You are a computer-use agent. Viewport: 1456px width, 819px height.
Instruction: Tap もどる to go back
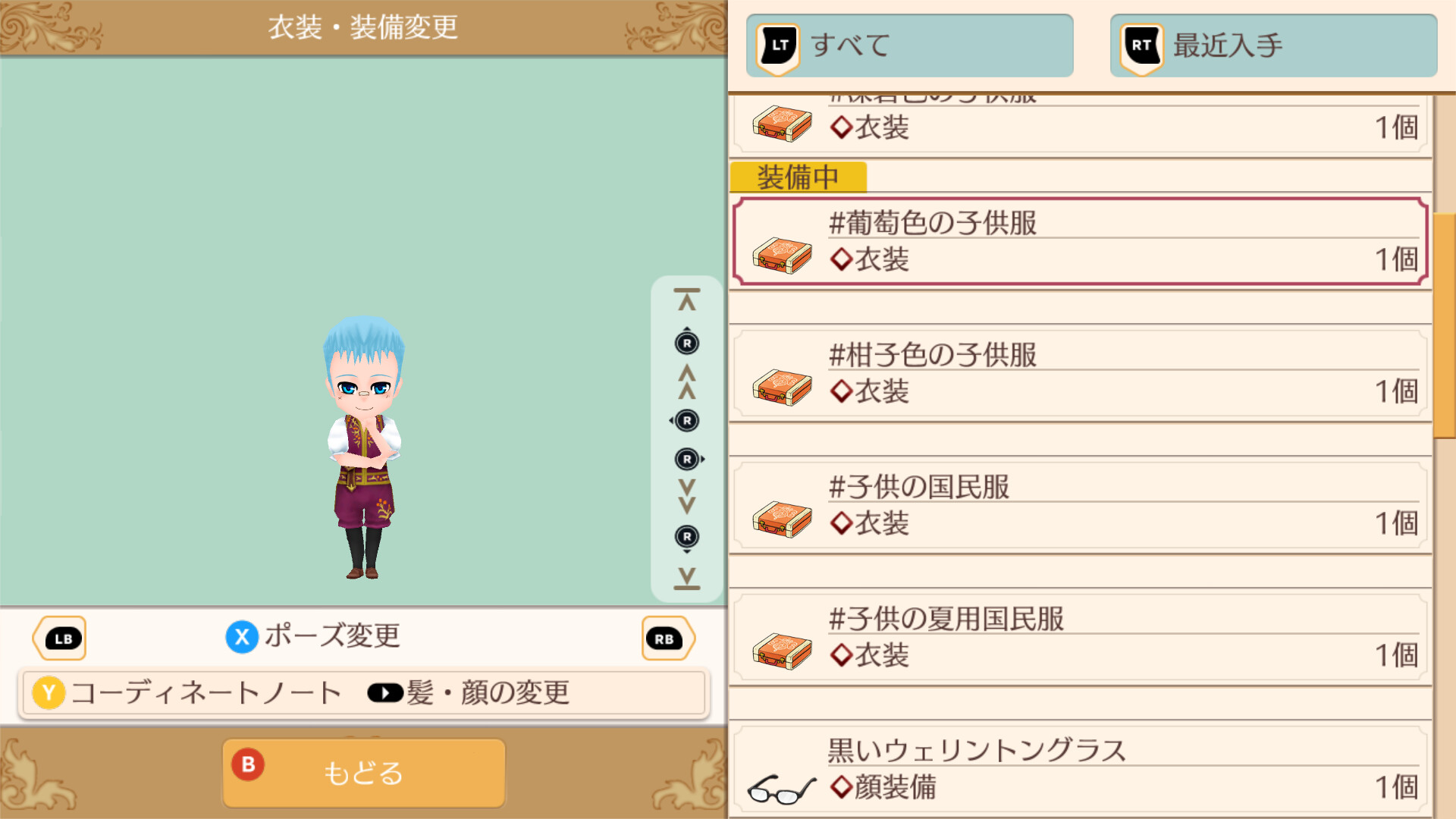point(363,773)
